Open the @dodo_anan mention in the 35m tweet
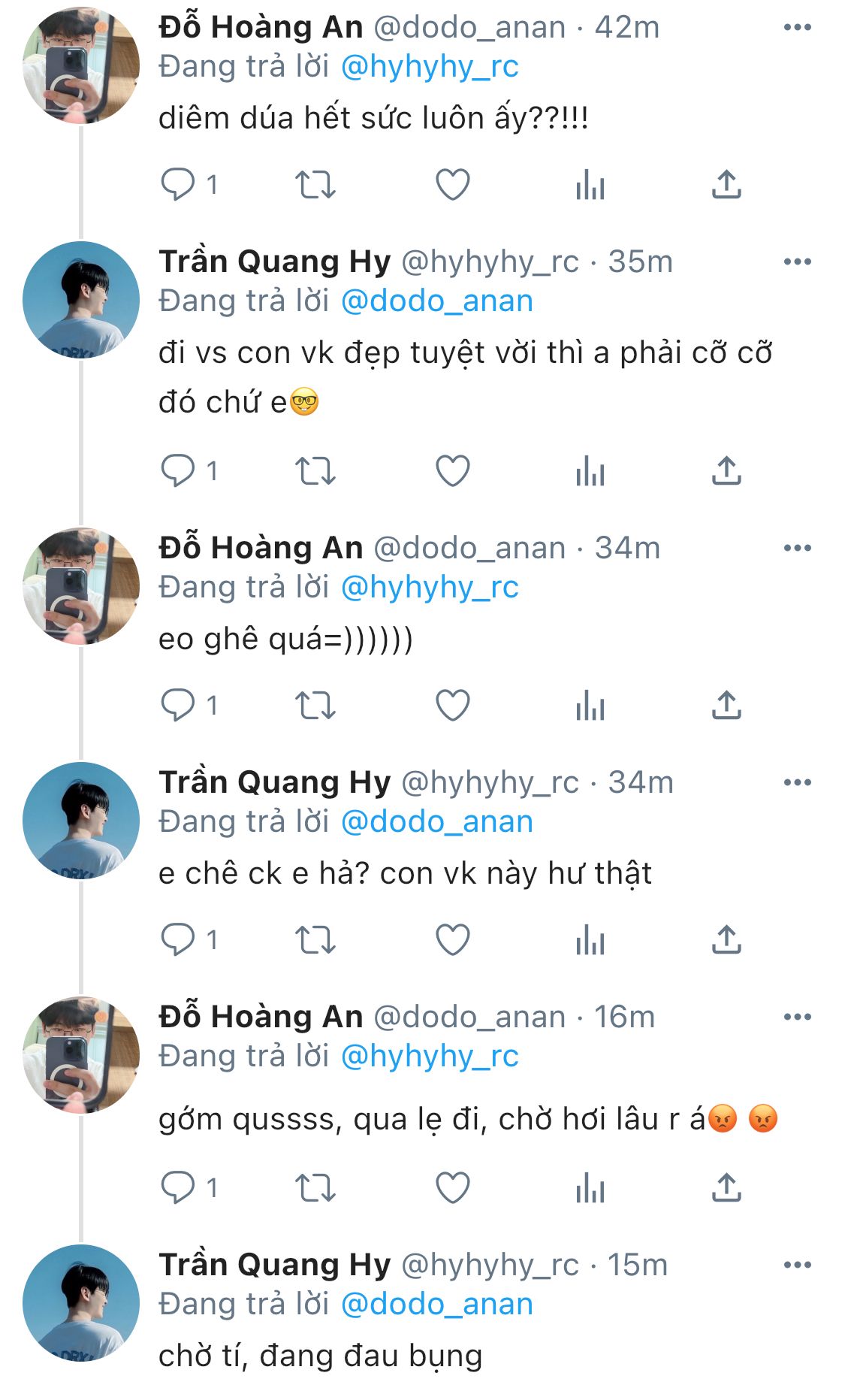845x1400 pixels. 437,301
